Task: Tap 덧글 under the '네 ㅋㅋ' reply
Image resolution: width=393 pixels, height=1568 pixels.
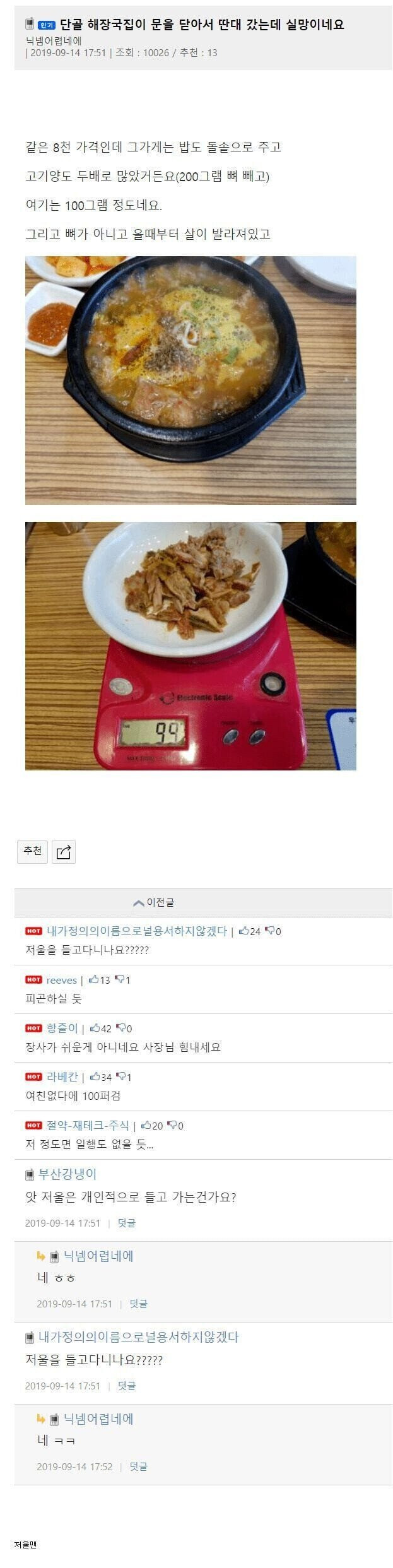Action: coord(138,1466)
